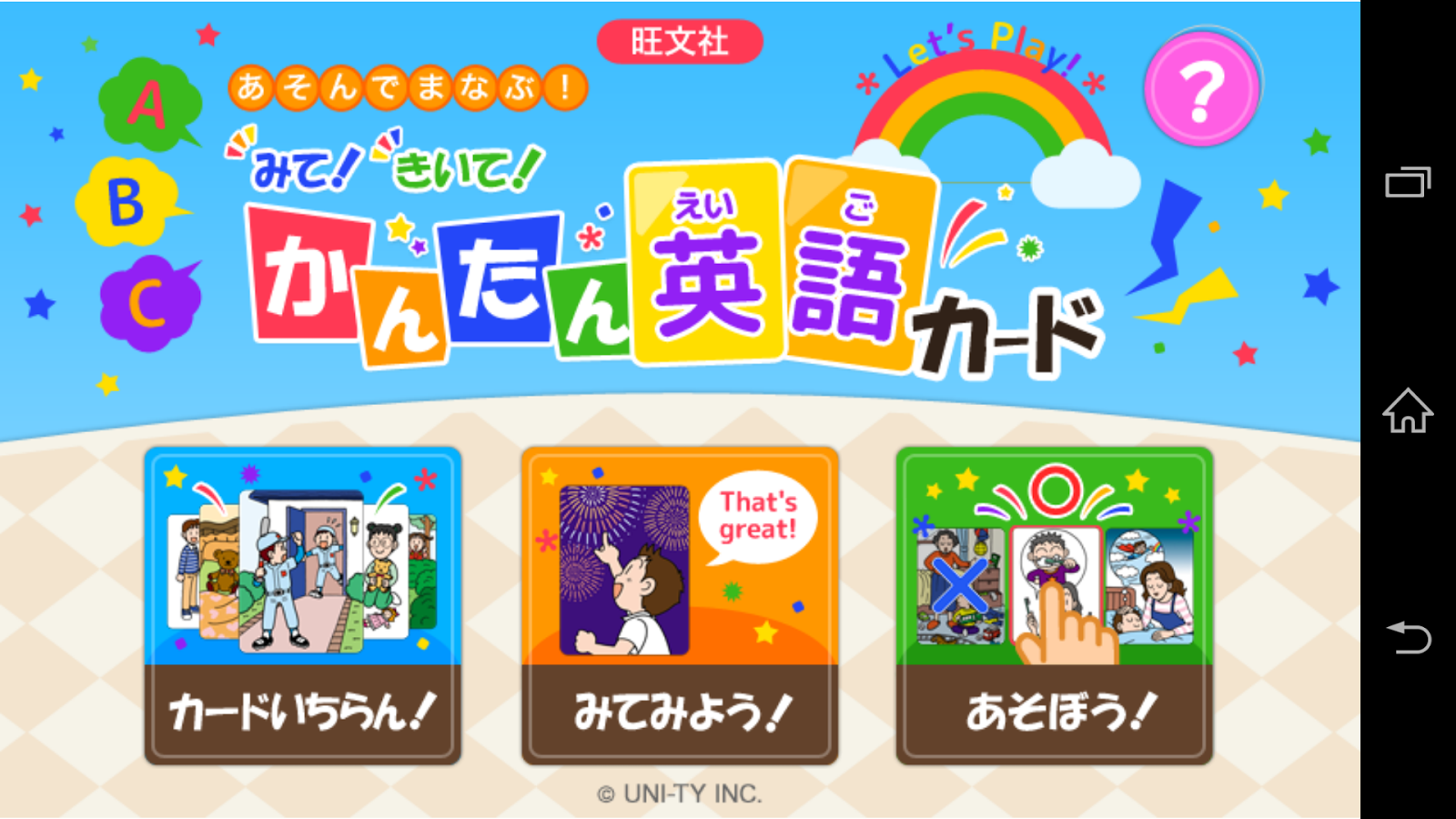The image size is (1456, 819).
Task: Start the あそぼう! play mode
Action: coord(1054,605)
